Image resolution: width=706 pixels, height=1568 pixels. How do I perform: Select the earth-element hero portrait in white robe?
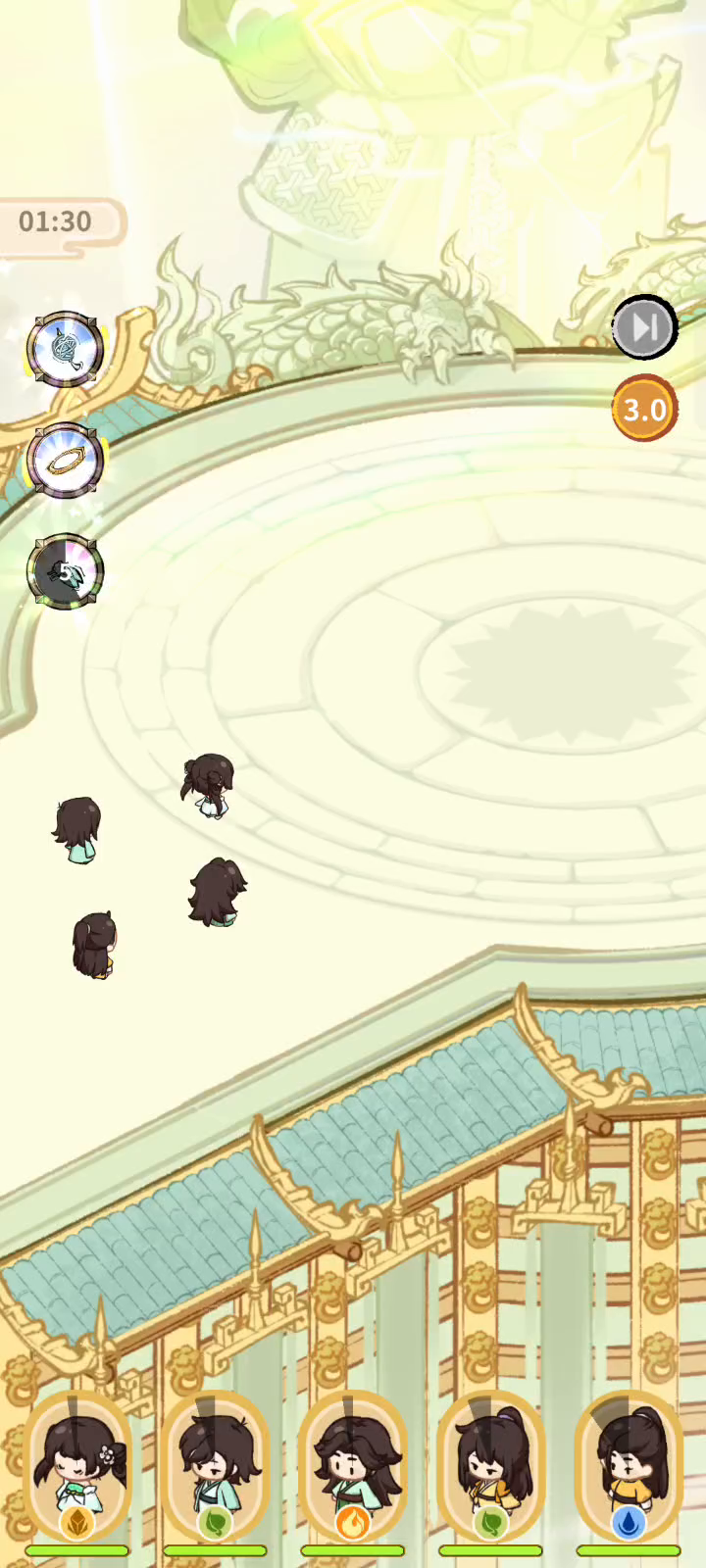[x=77, y=1466]
